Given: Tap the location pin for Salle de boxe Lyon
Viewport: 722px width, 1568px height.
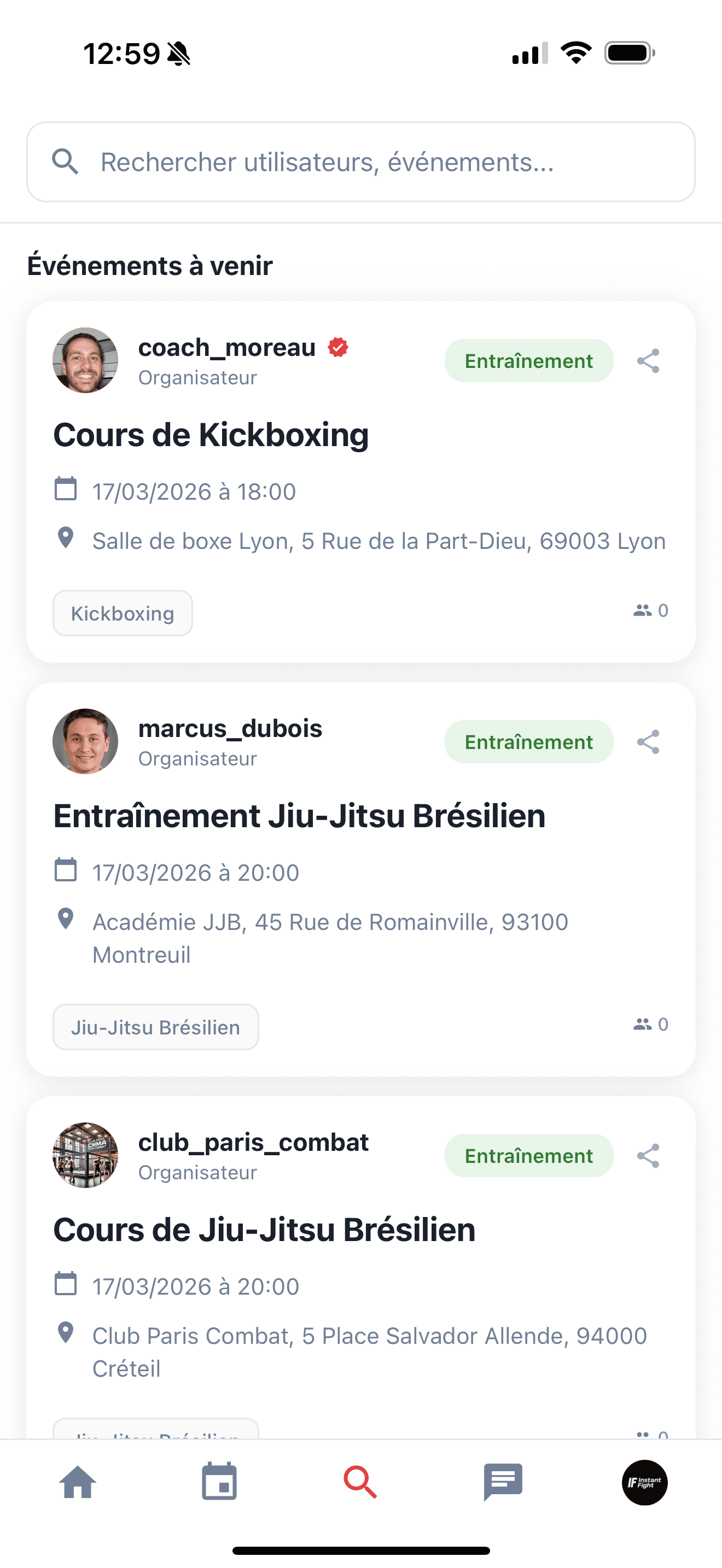Looking at the screenshot, I should click(x=66, y=538).
